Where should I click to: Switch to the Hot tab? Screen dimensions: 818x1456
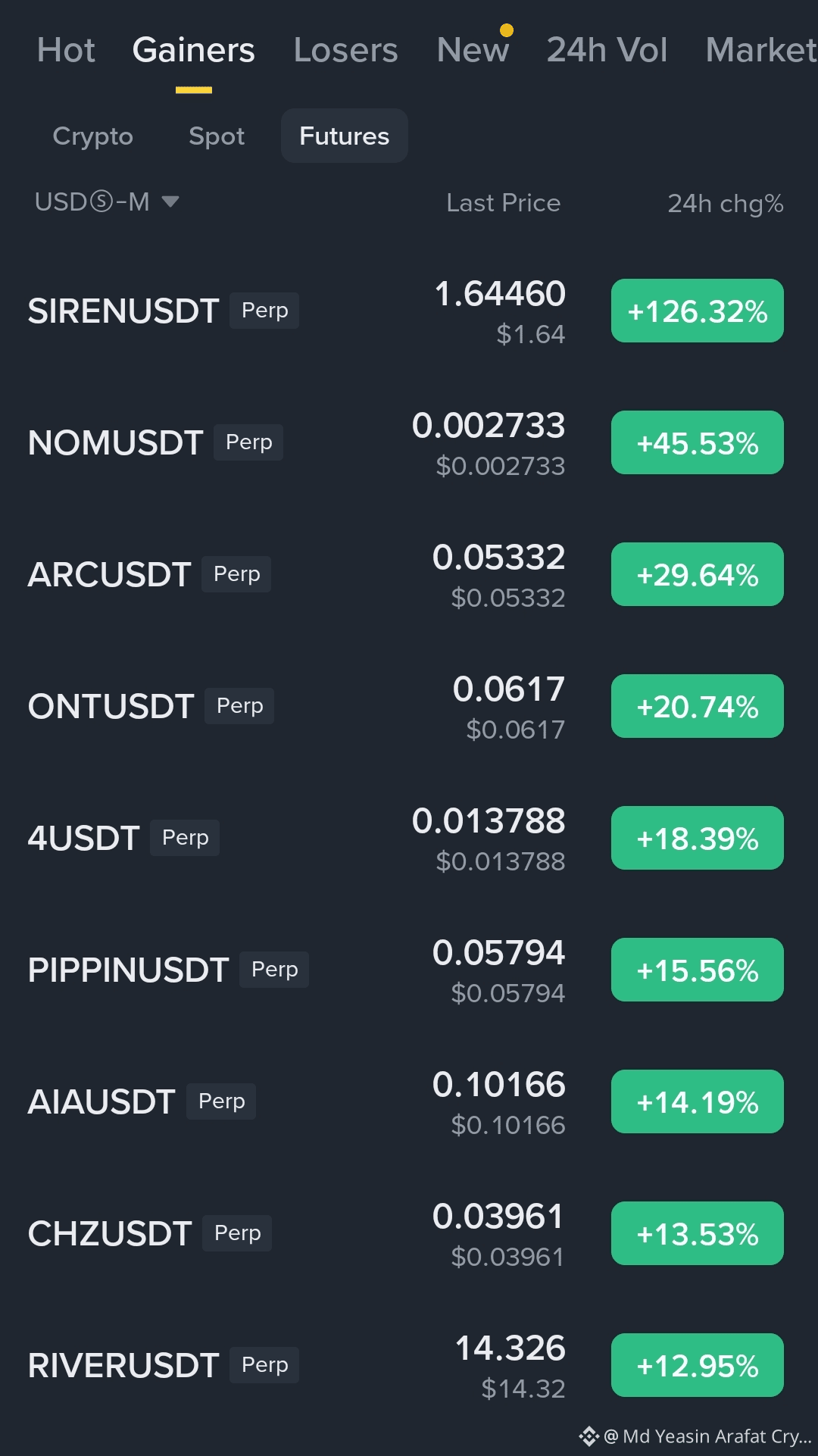(x=66, y=50)
